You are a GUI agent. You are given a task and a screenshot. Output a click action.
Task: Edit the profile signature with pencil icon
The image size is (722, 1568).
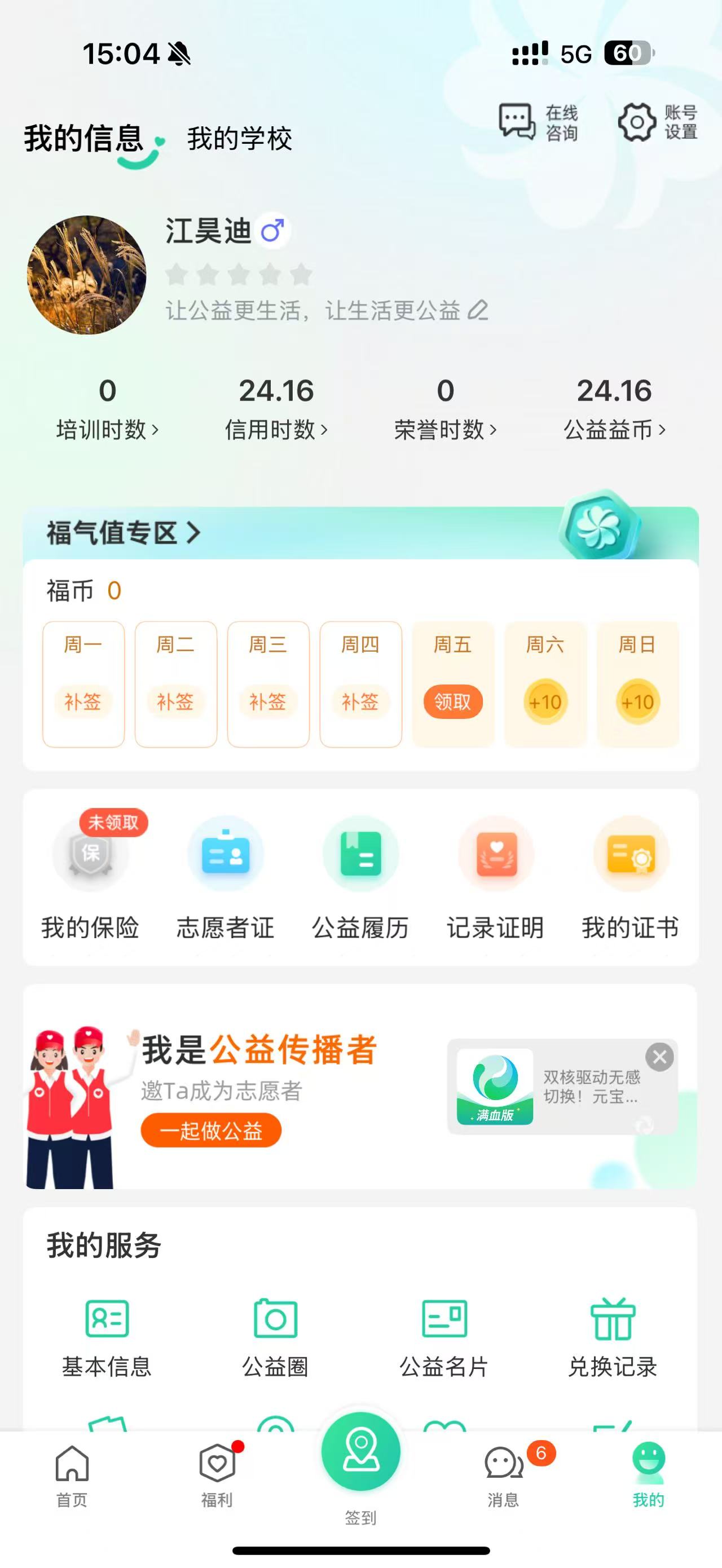coord(478,311)
